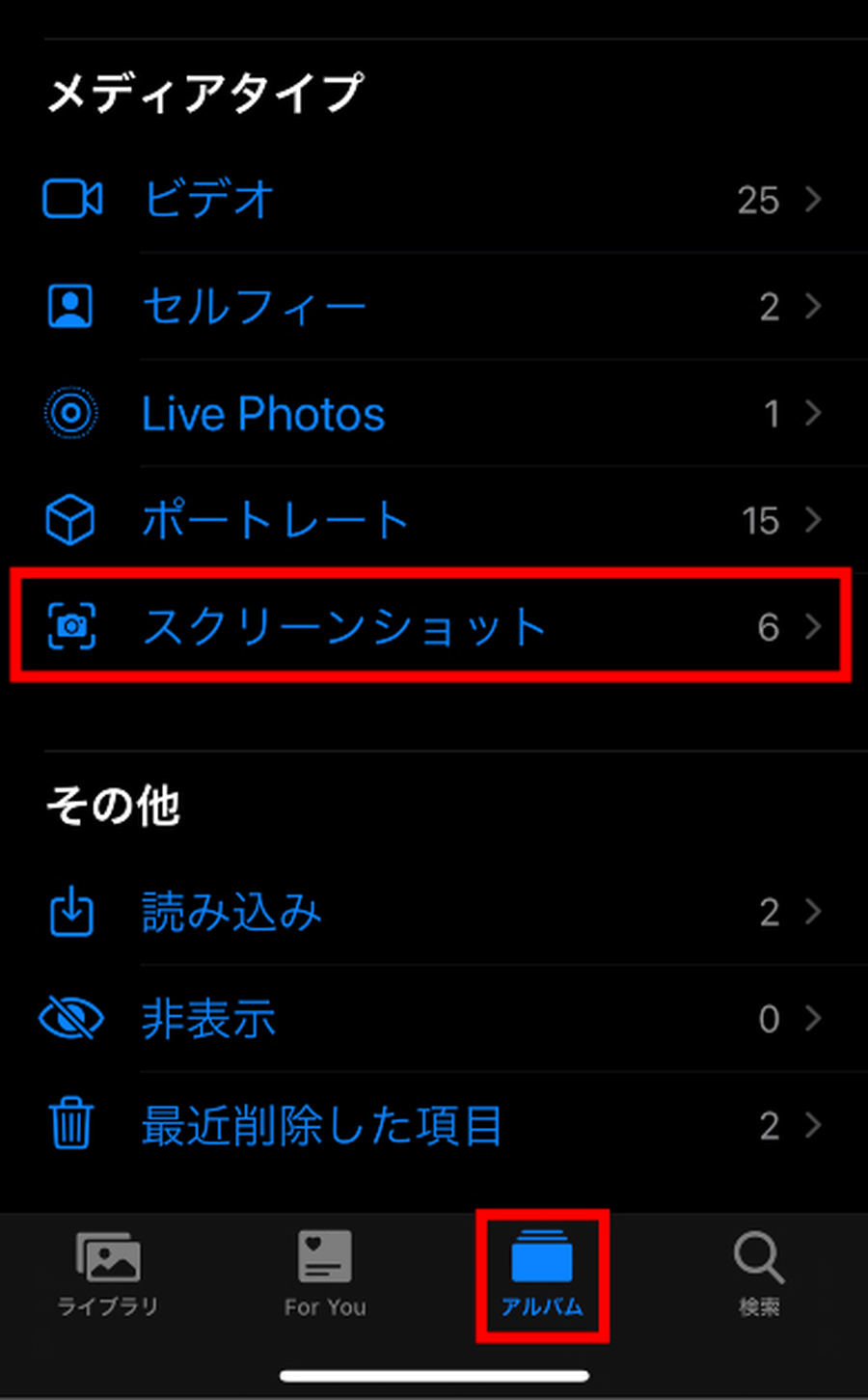Open 最近削除した項目 recently deleted

pyautogui.click(x=434, y=1126)
